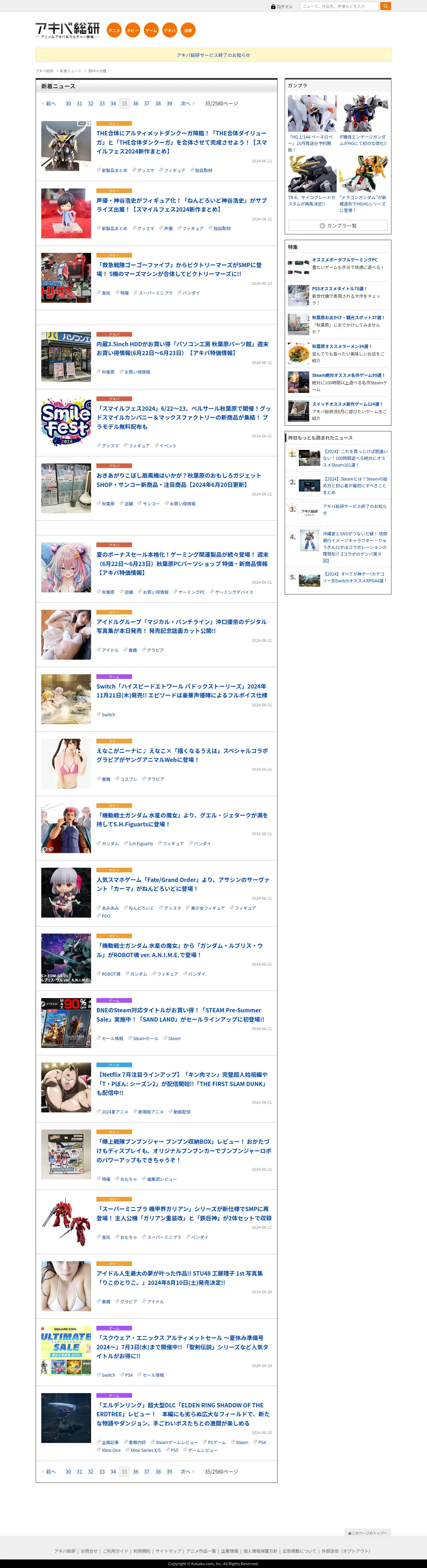Tap the ガンプラ一覧 button

coord(338,225)
